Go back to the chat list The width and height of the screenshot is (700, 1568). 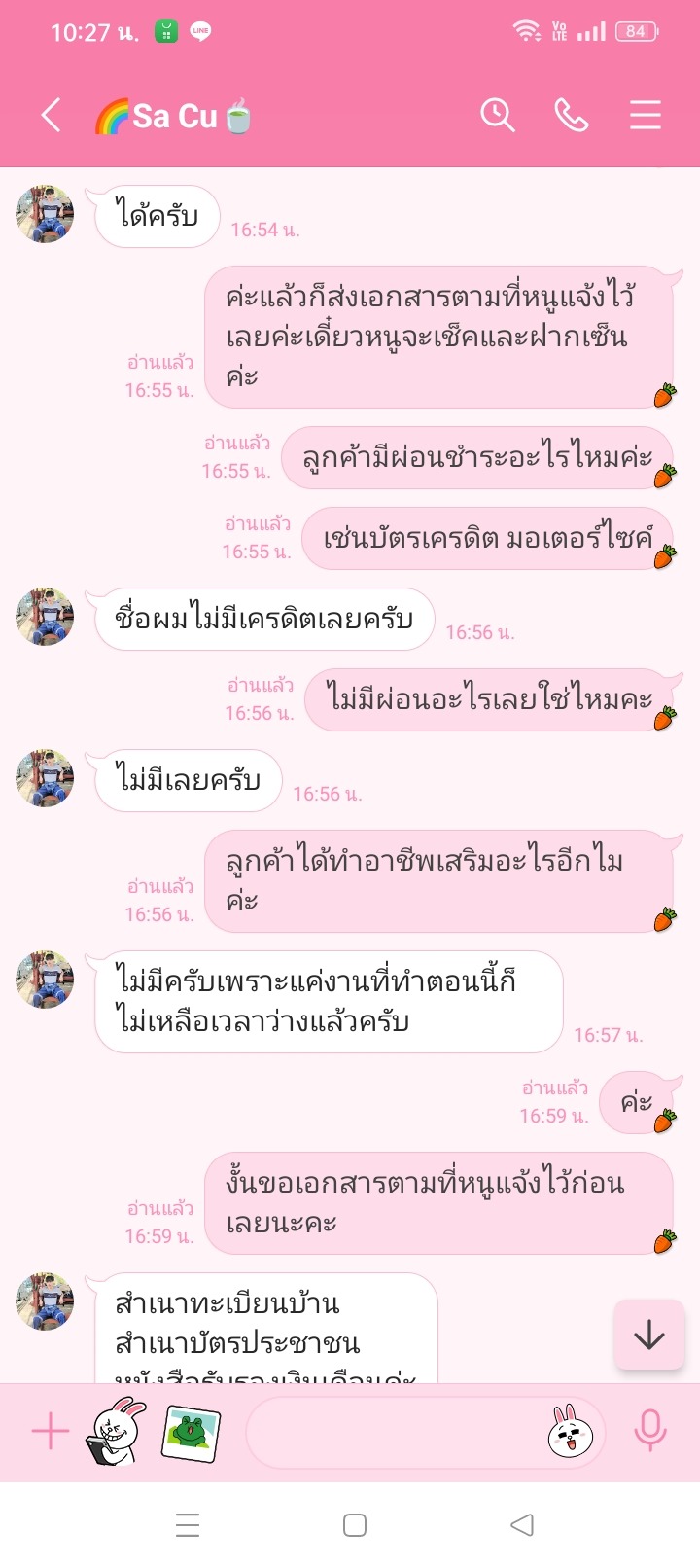click(52, 116)
